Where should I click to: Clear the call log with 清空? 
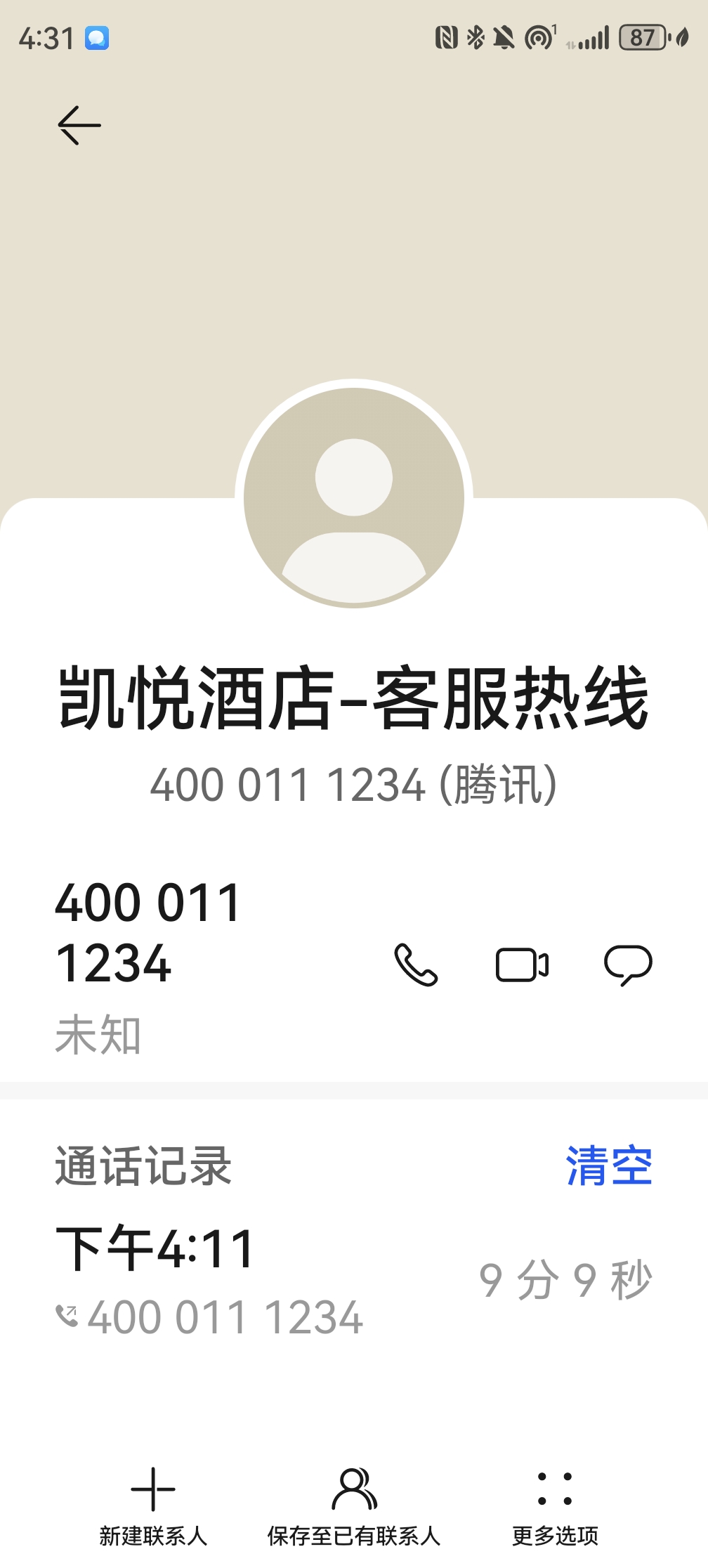pos(609,1166)
